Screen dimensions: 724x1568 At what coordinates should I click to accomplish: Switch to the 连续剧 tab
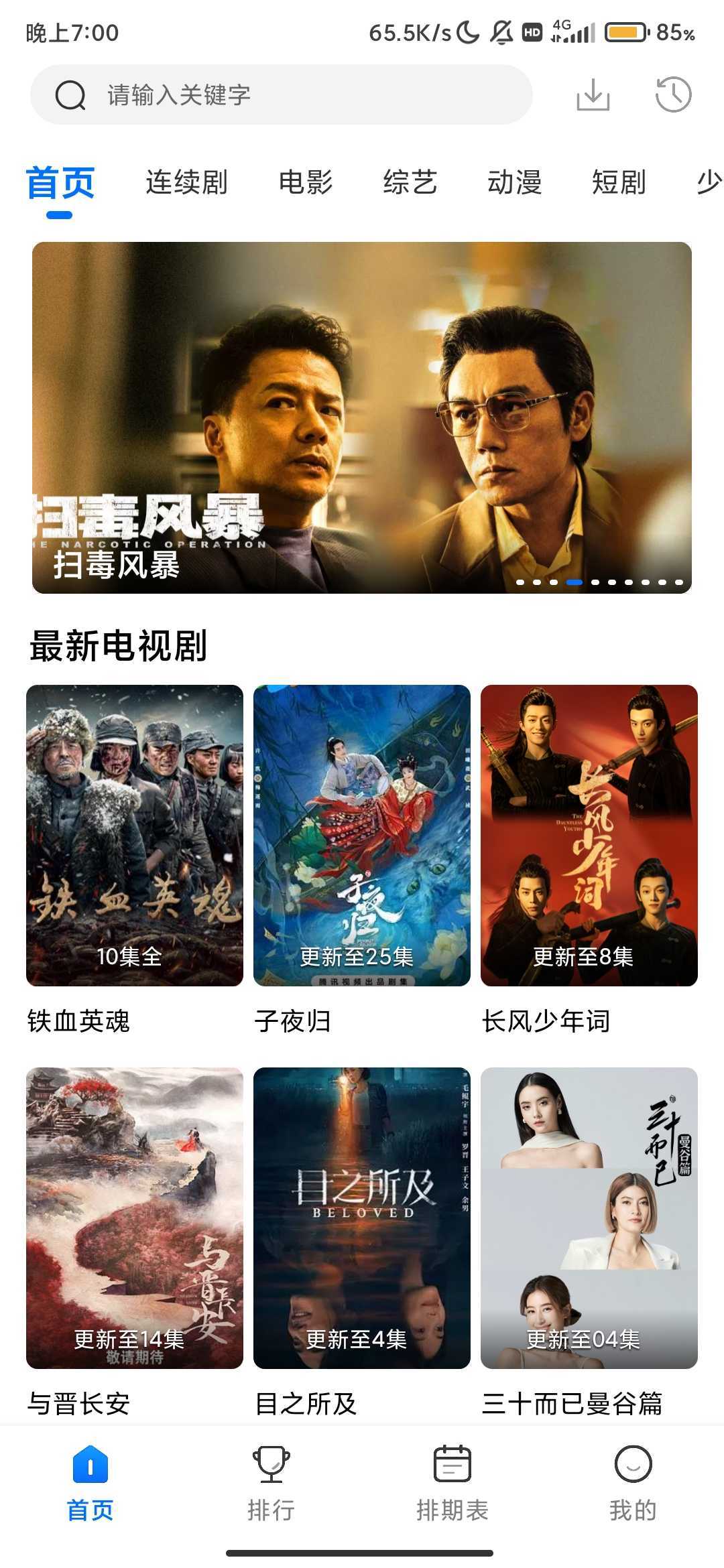[x=186, y=182]
